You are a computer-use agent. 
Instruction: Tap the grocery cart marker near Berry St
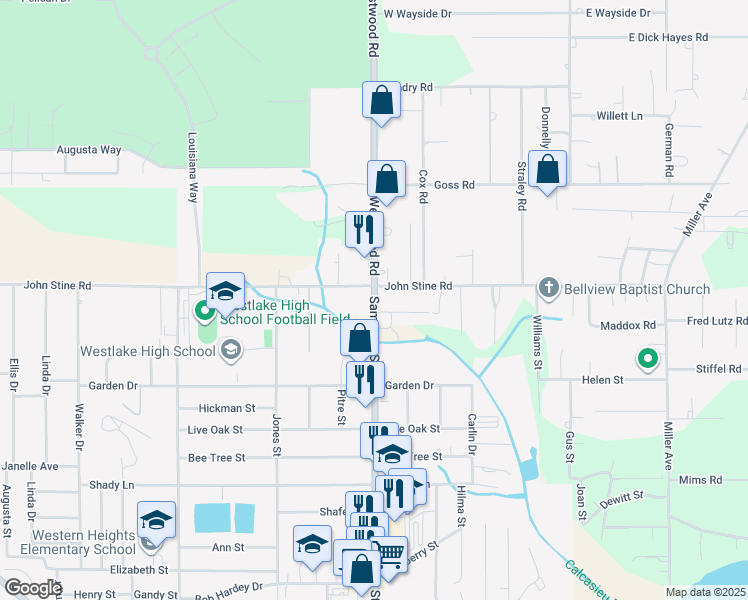point(390,554)
